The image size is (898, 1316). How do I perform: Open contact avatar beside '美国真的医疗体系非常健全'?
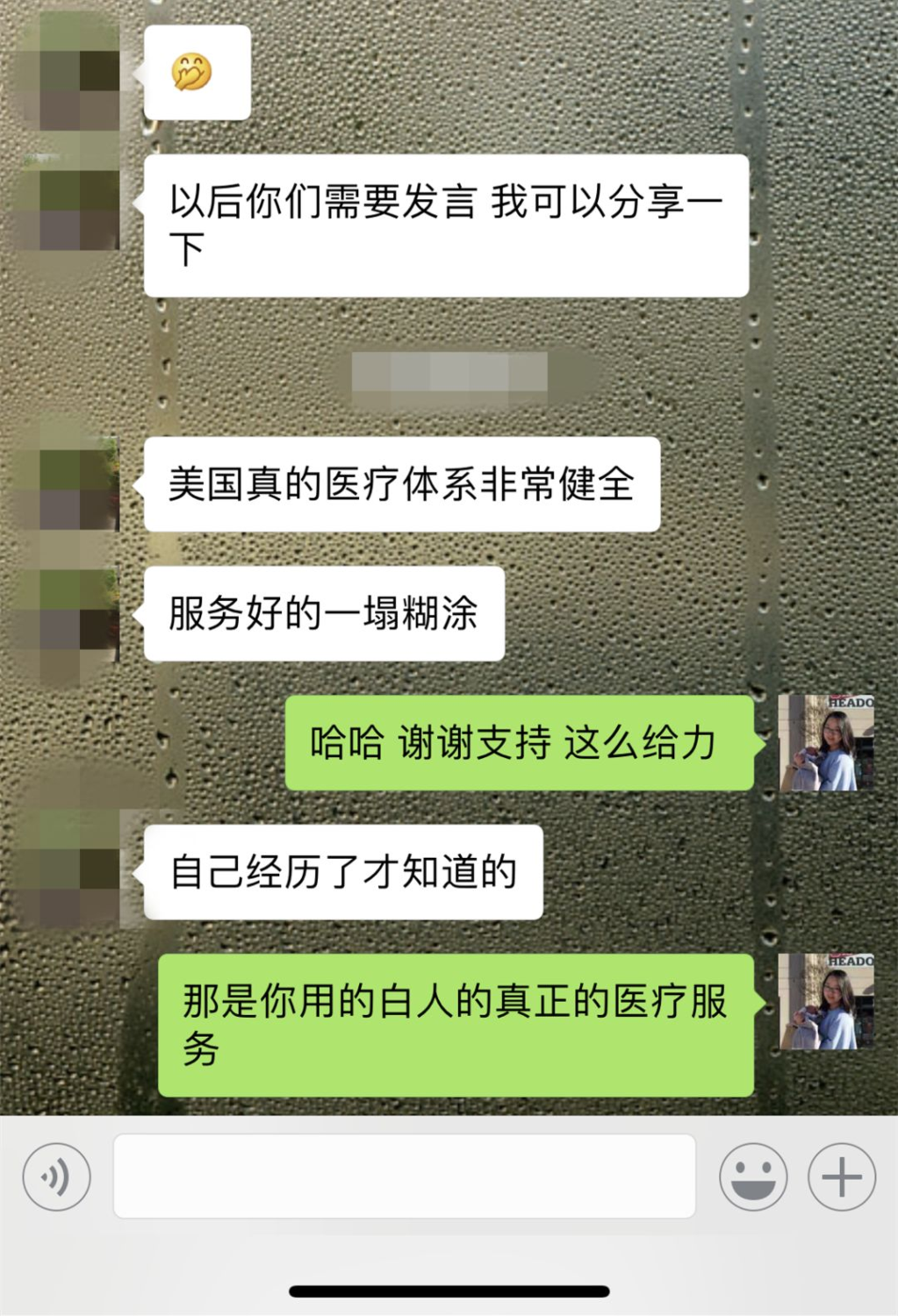tap(79, 484)
